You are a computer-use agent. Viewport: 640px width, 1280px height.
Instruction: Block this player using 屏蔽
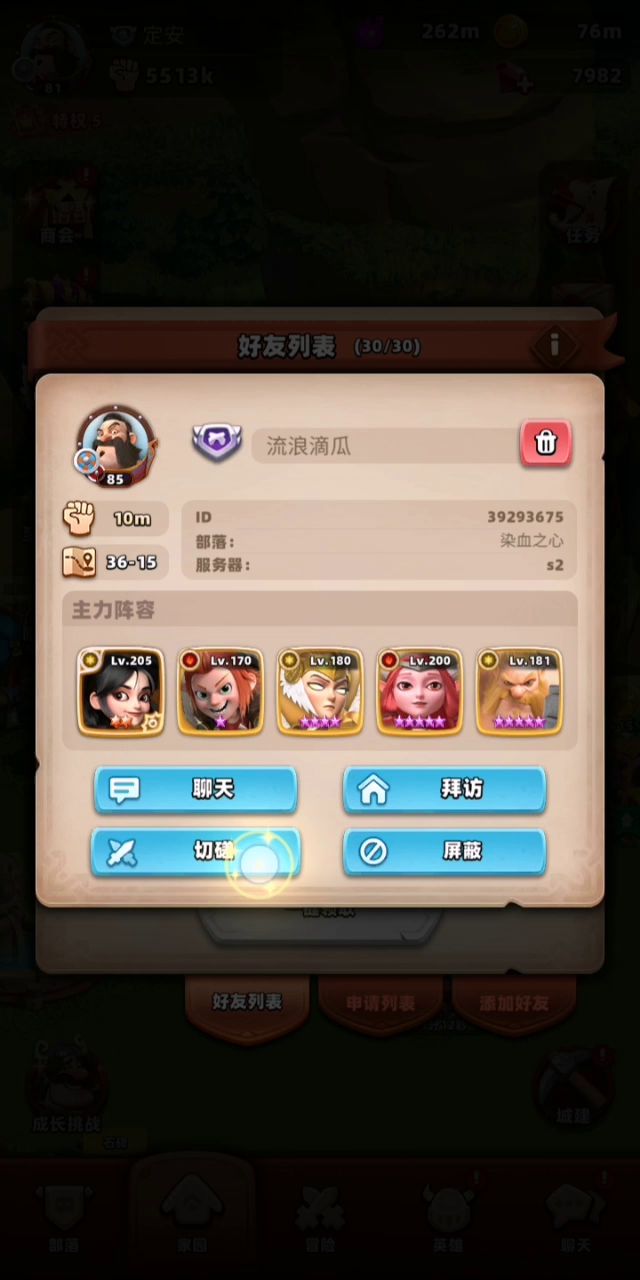pyautogui.click(x=445, y=852)
